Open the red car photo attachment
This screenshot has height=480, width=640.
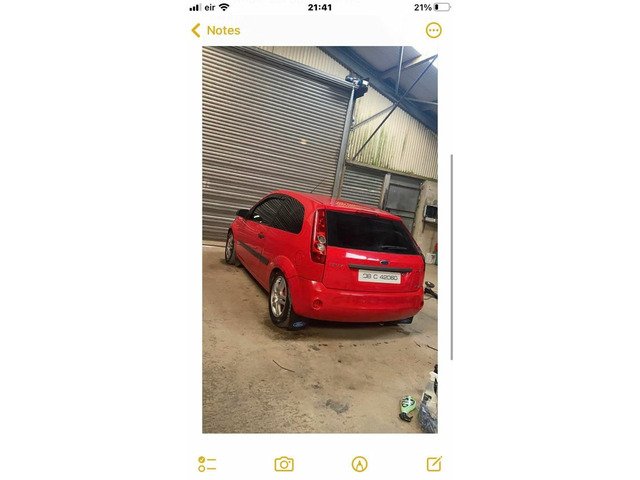[319, 240]
